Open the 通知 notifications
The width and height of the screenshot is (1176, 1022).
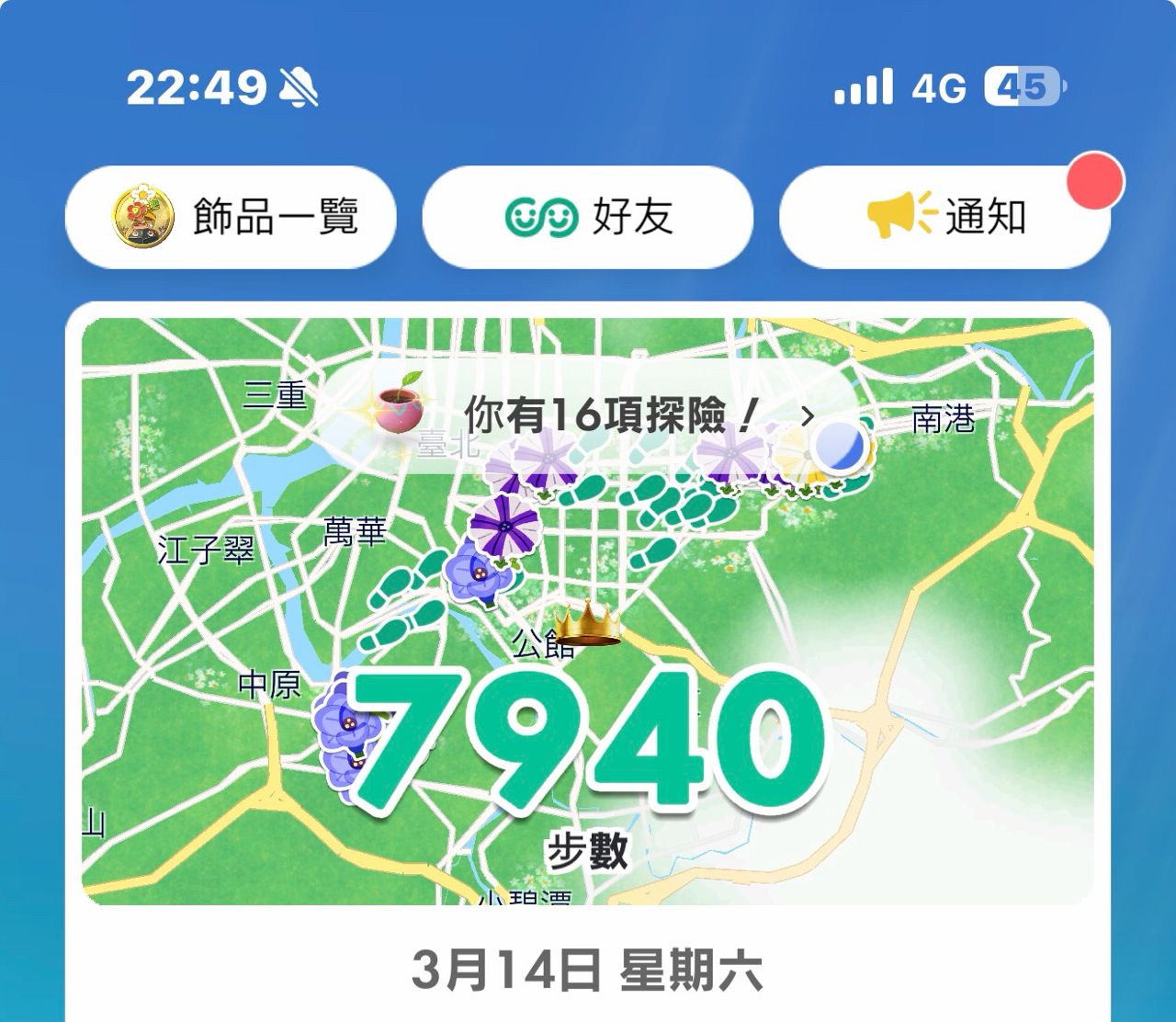click(944, 218)
